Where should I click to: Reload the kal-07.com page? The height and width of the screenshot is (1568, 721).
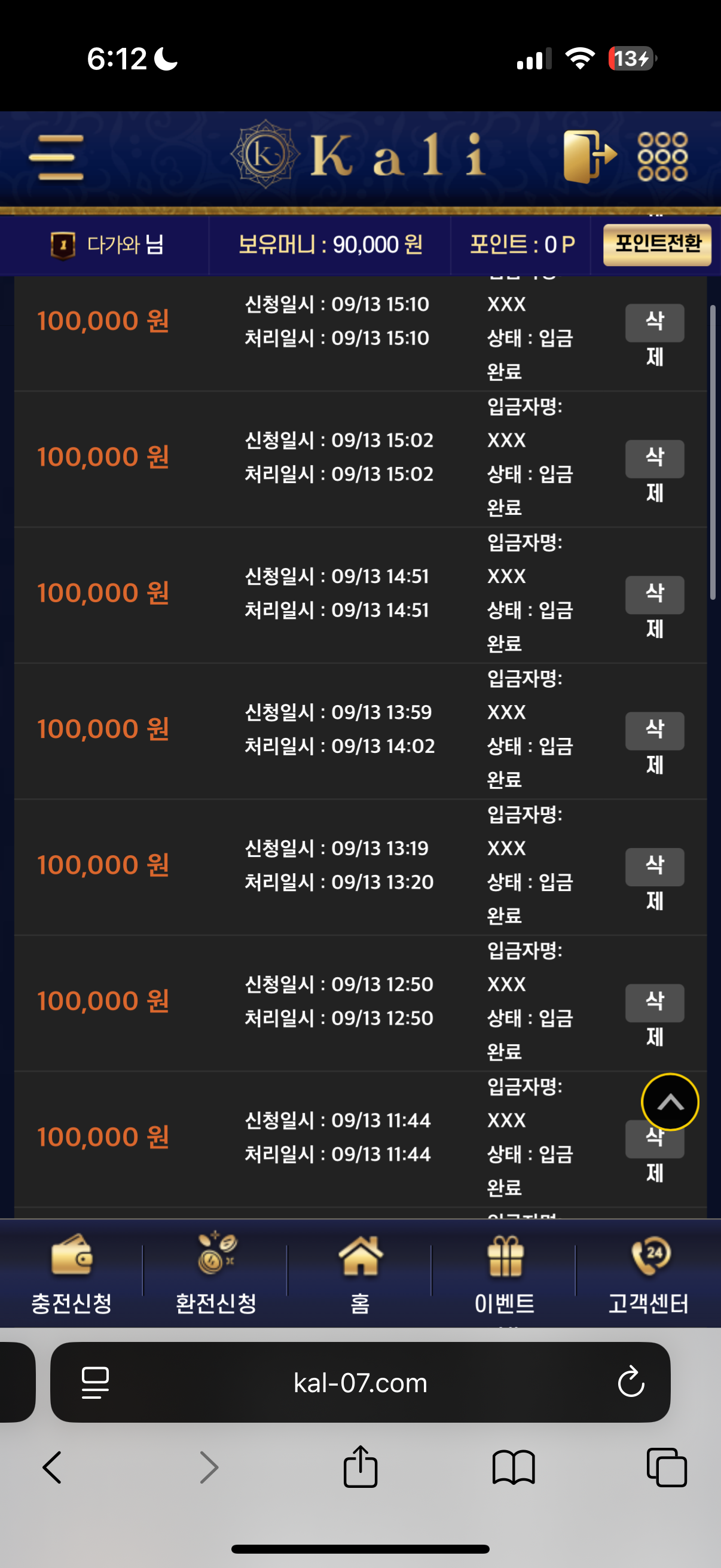[x=631, y=1383]
